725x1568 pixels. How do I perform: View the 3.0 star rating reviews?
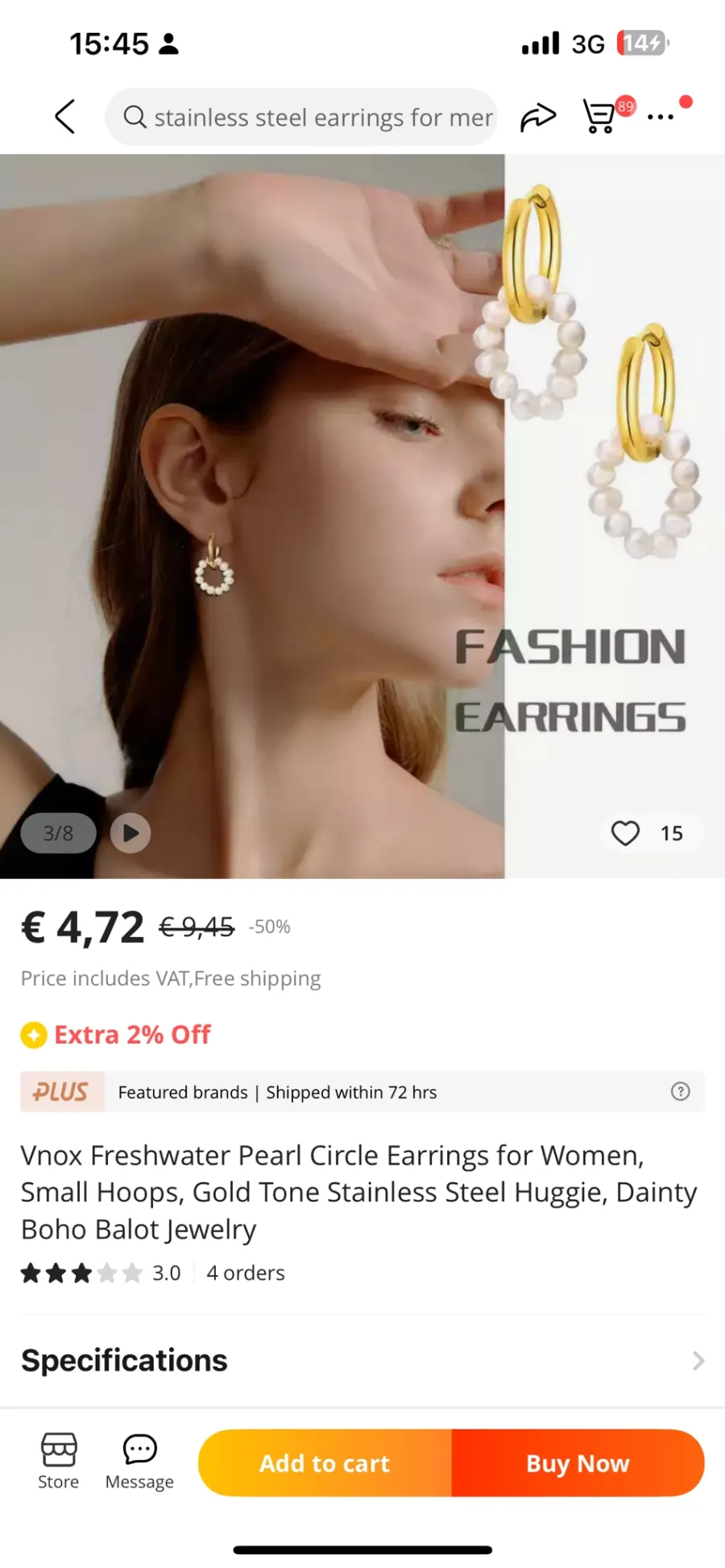pyautogui.click(x=101, y=1273)
